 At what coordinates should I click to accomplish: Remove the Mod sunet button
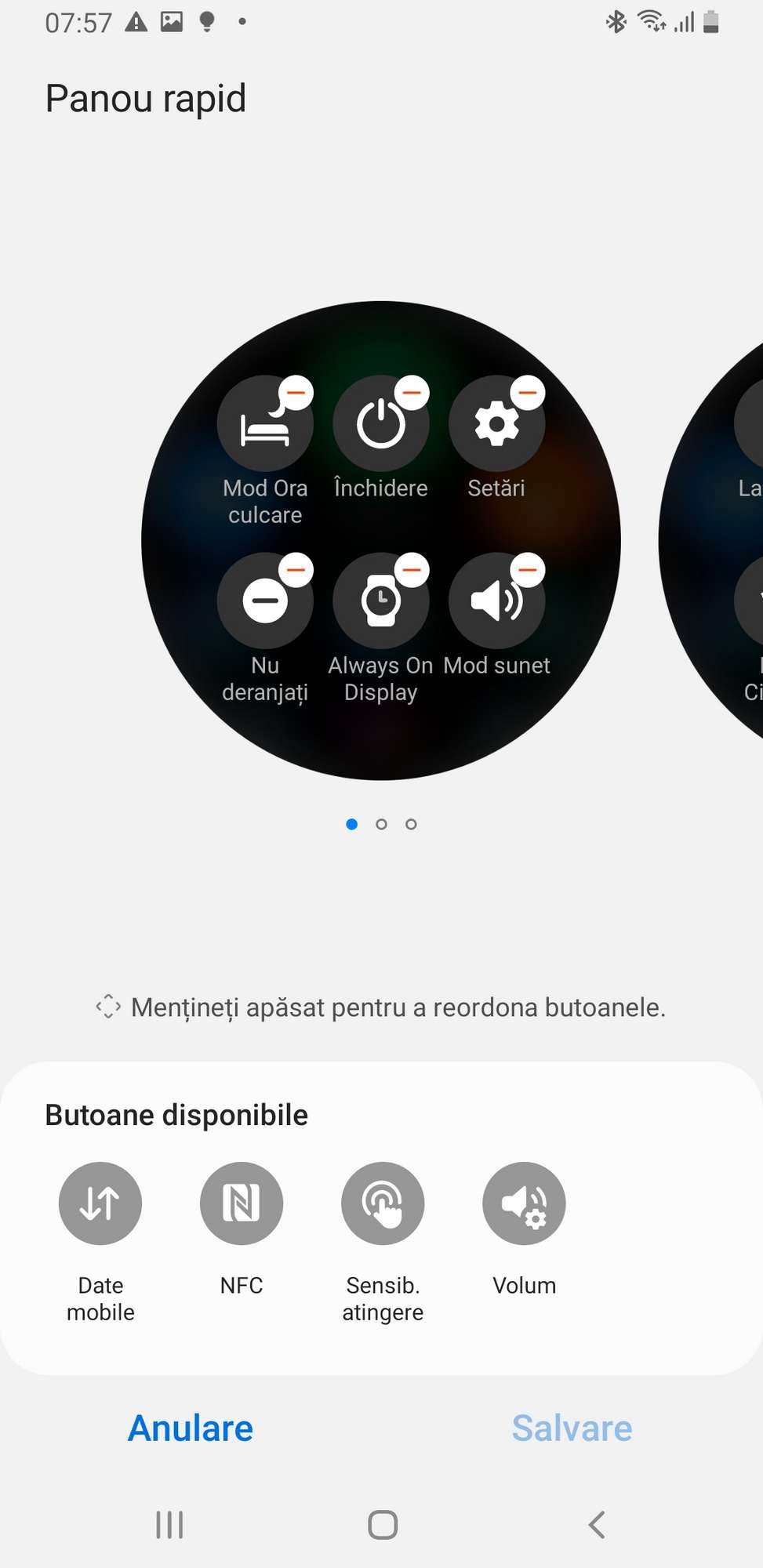point(528,570)
